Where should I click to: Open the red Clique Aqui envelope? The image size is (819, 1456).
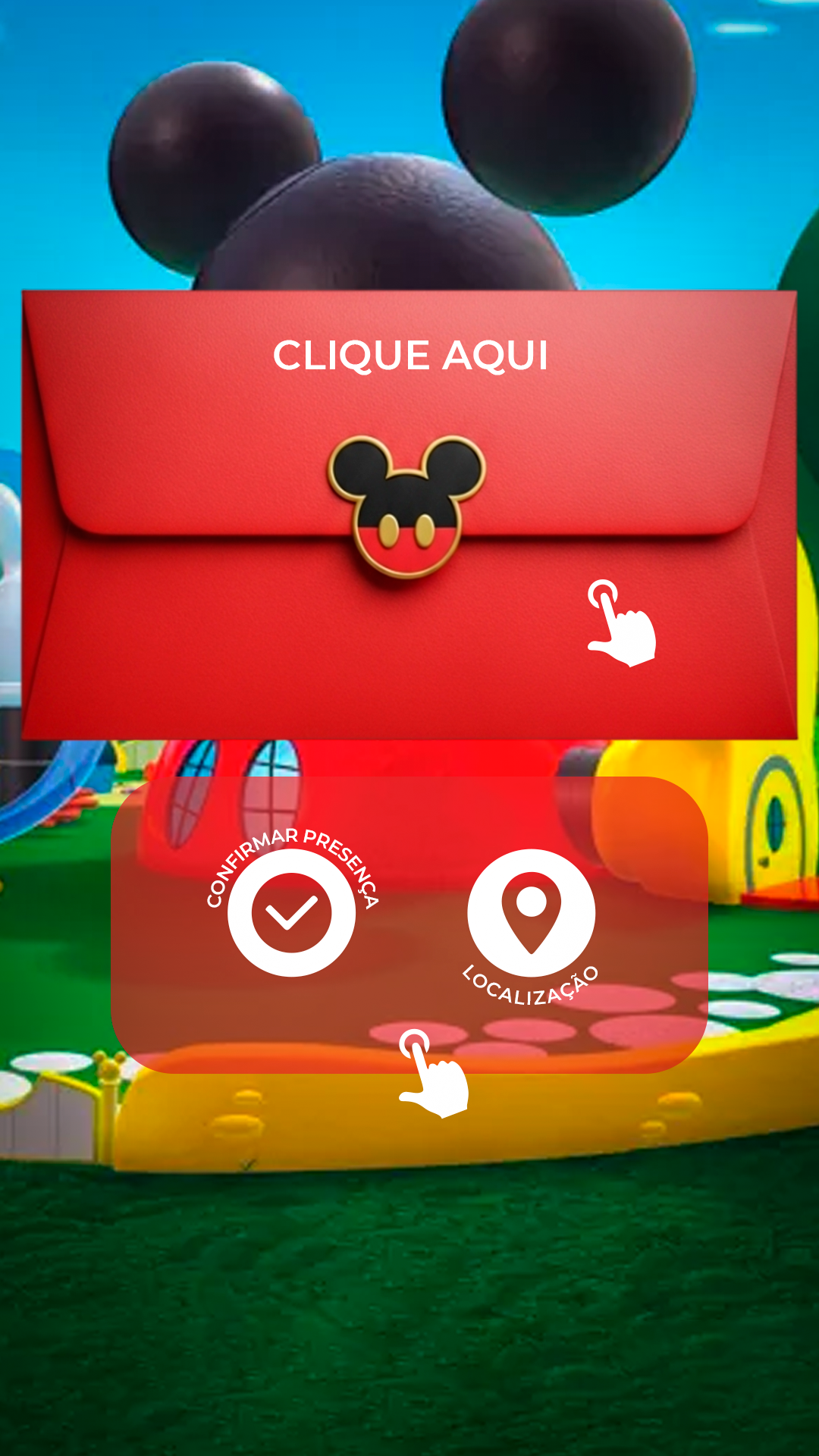[409, 514]
